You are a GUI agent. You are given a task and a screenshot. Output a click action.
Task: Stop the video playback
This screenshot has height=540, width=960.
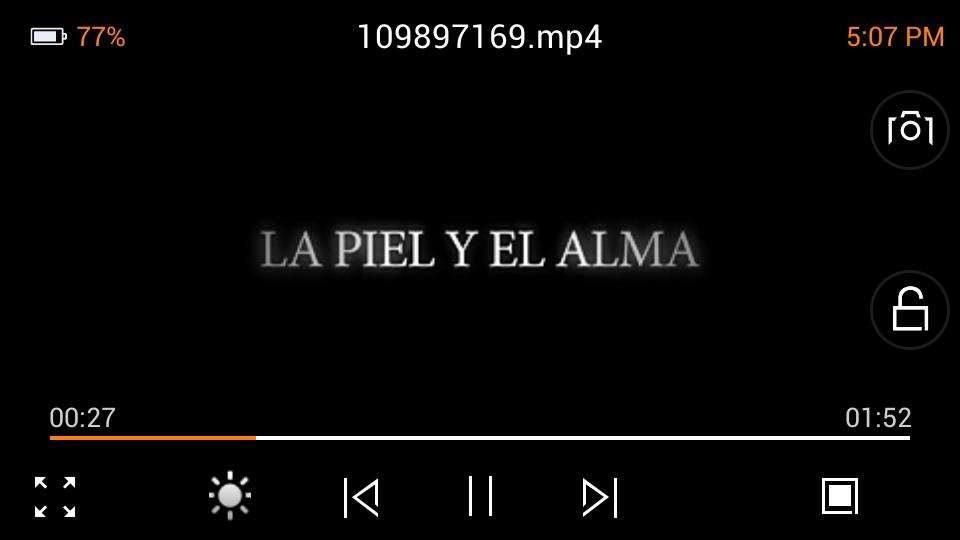coord(839,496)
